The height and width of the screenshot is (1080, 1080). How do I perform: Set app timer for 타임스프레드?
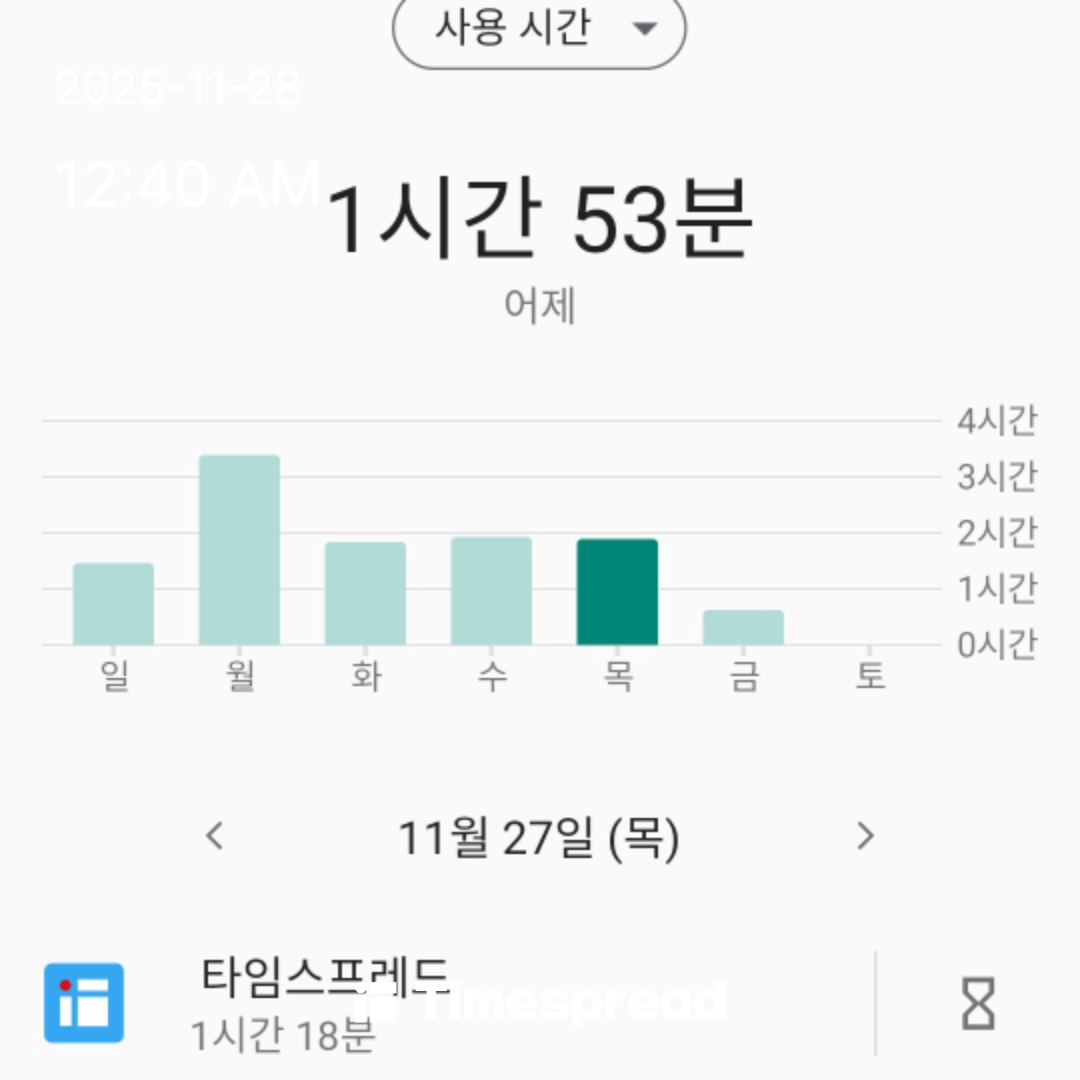pos(978,1003)
